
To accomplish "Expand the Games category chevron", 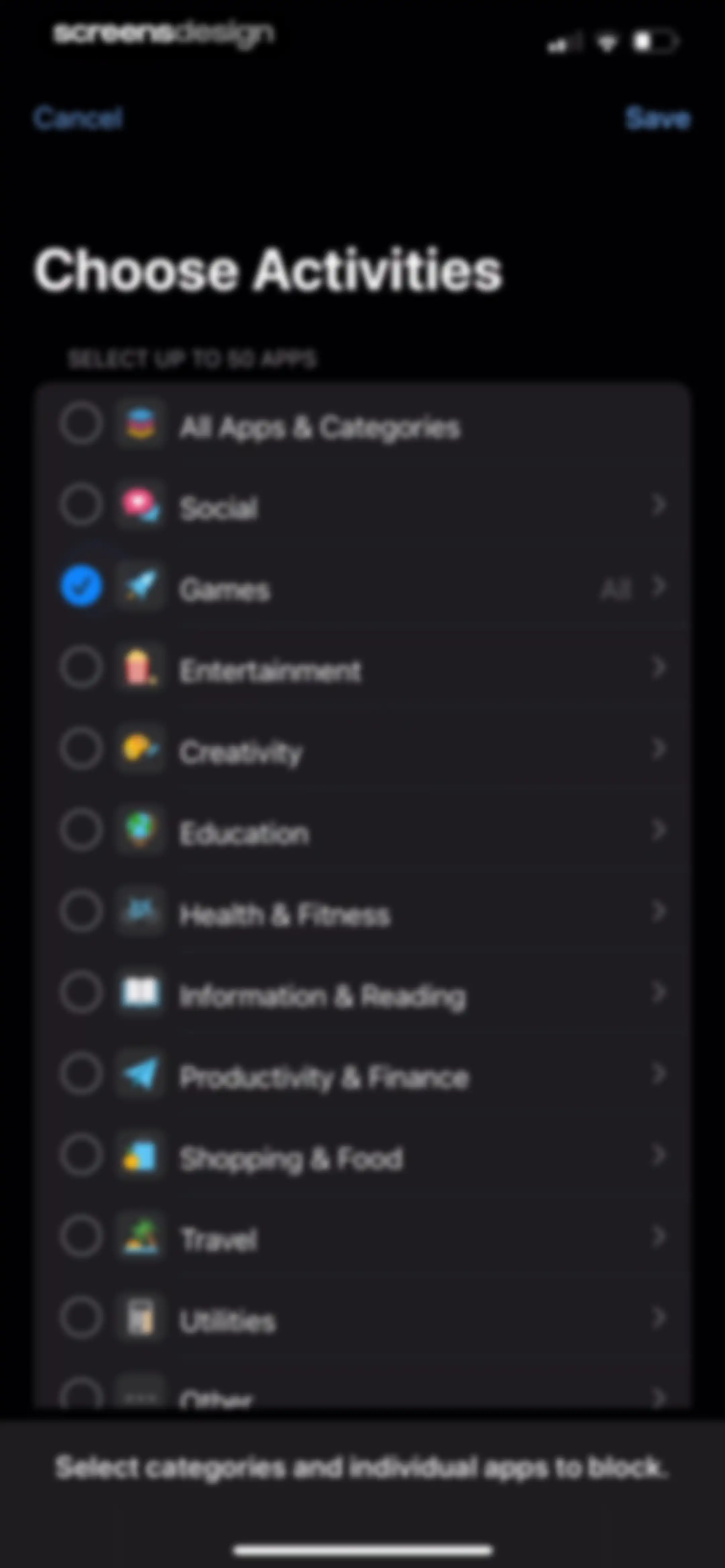I will (658, 586).
